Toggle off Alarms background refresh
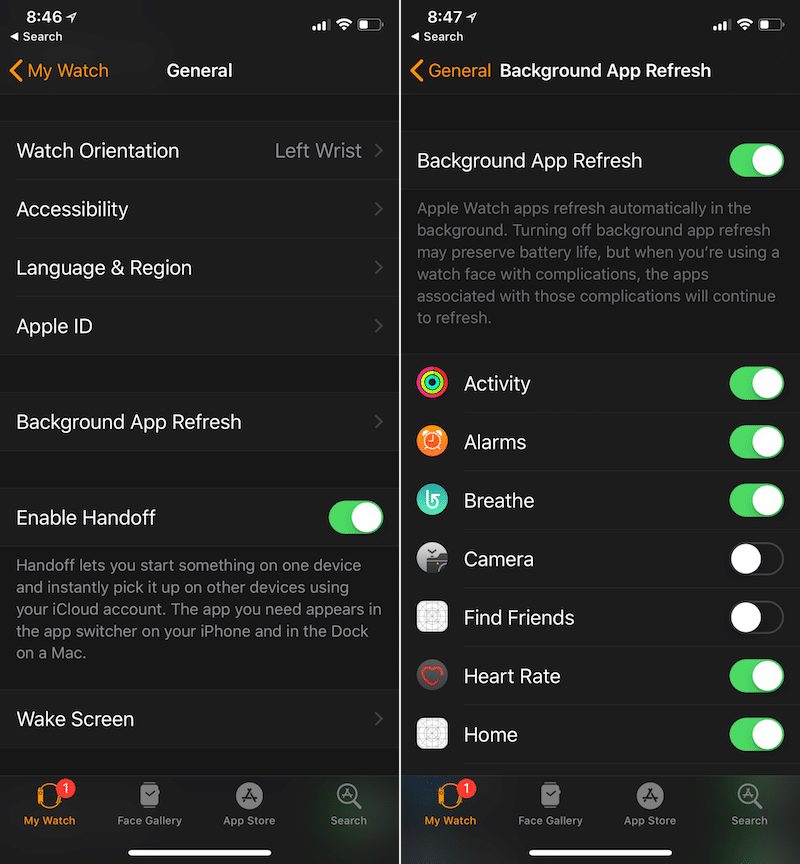 [756, 442]
